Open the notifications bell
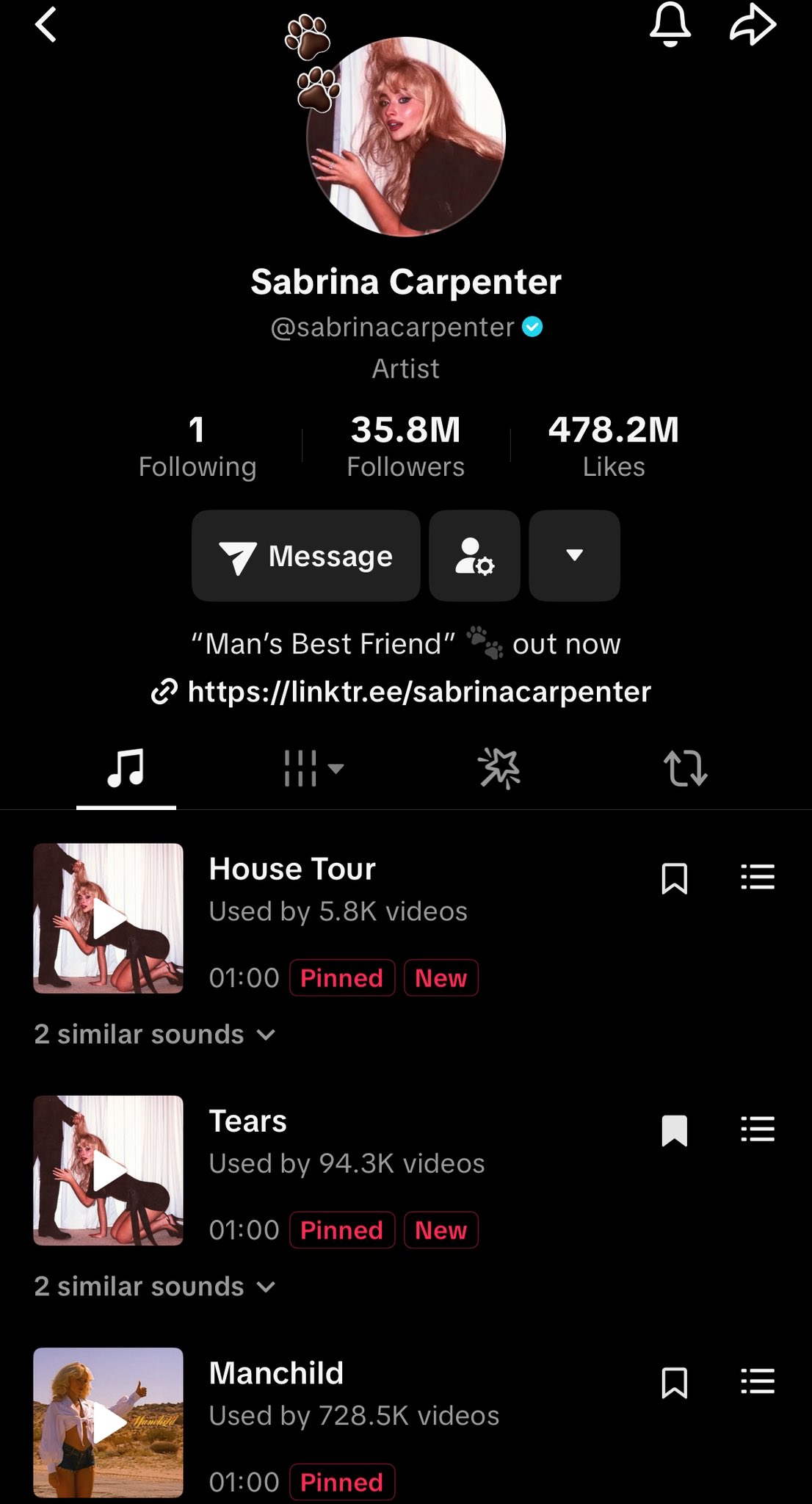This screenshot has height=1504, width=812. tap(670, 25)
